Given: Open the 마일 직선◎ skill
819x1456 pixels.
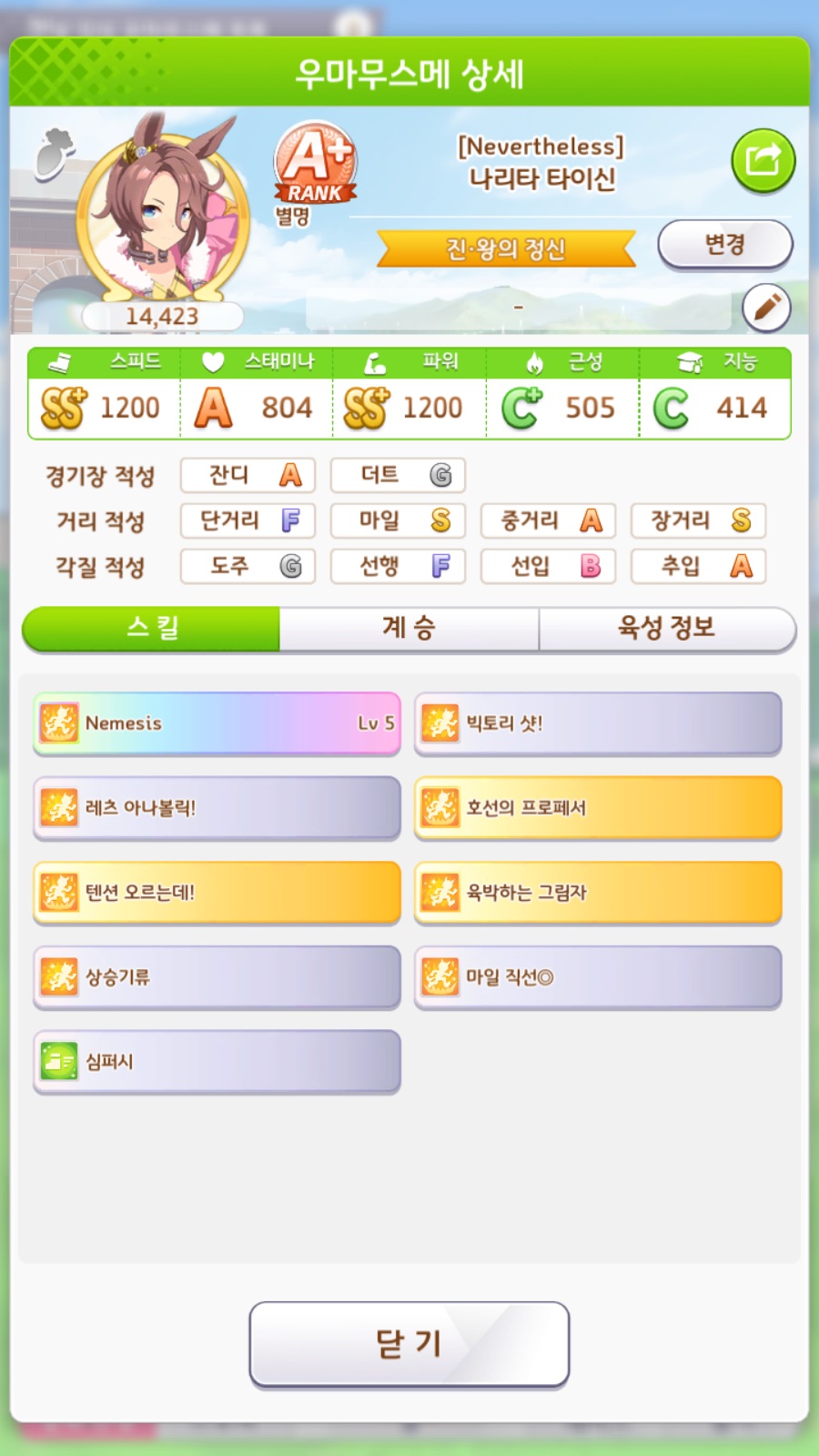Looking at the screenshot, I should click(598, 976).
